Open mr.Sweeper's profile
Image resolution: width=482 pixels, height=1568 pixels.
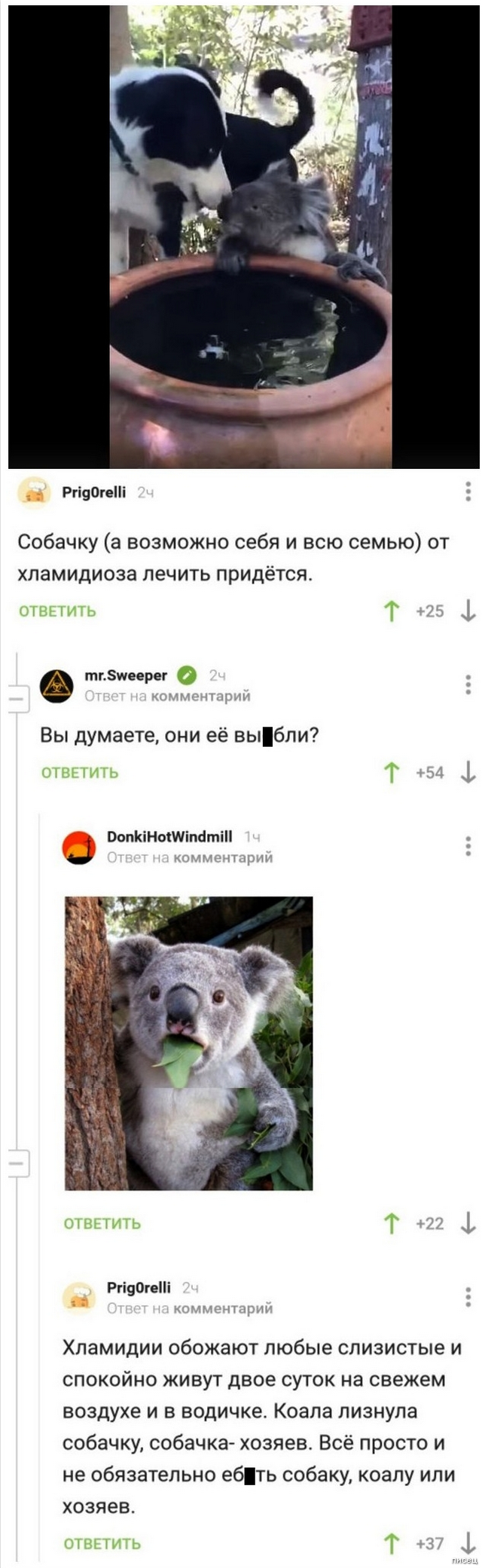pyautogui.click(x=125, y=675)
